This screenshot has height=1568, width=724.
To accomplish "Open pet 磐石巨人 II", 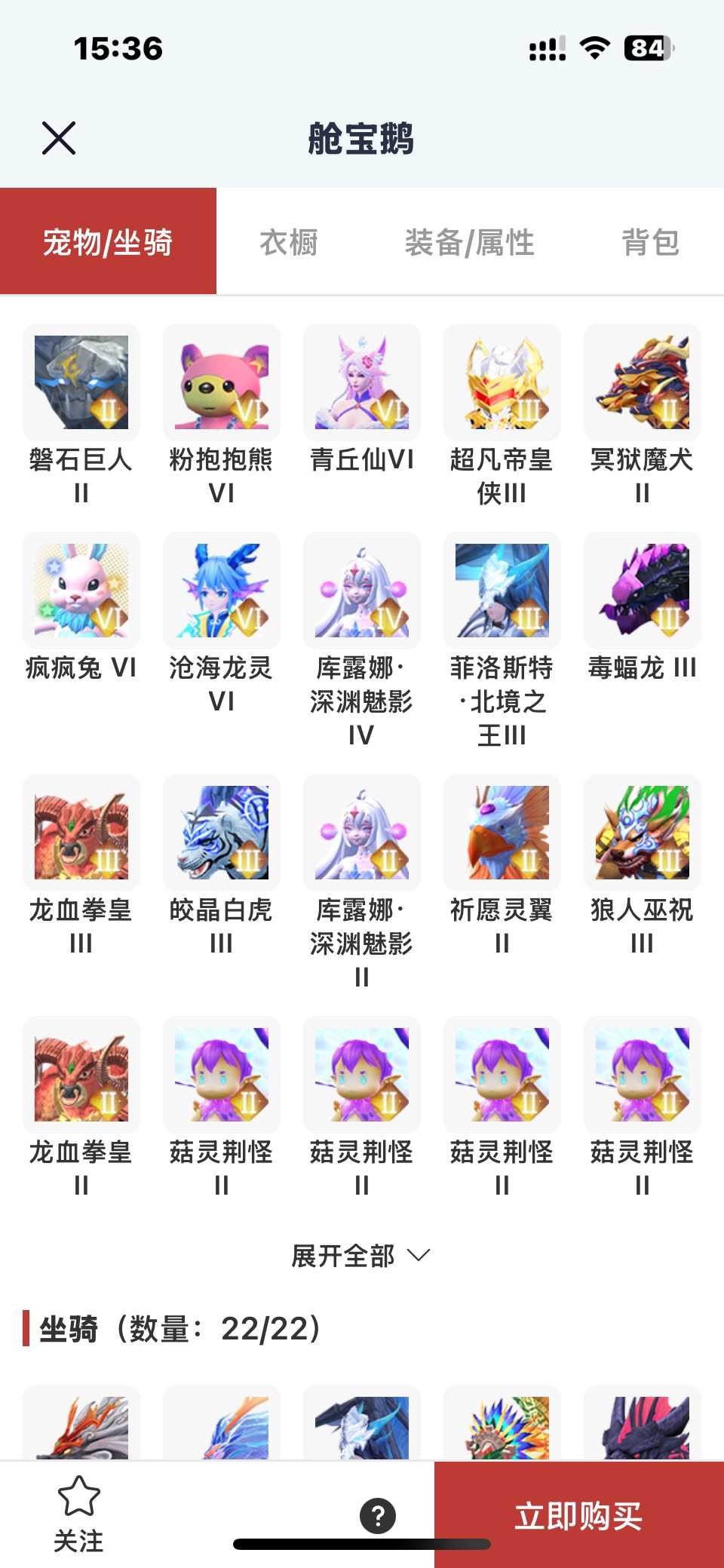I will (x=81, y=383).
